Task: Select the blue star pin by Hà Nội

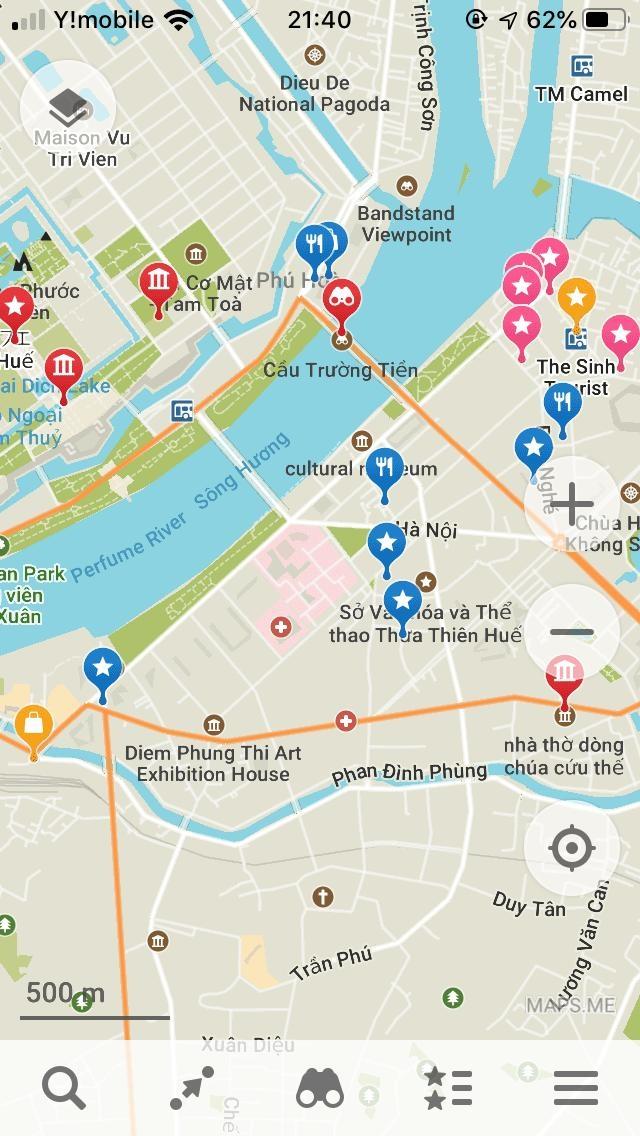Action: pyautogui.click(x=386, y=544)
